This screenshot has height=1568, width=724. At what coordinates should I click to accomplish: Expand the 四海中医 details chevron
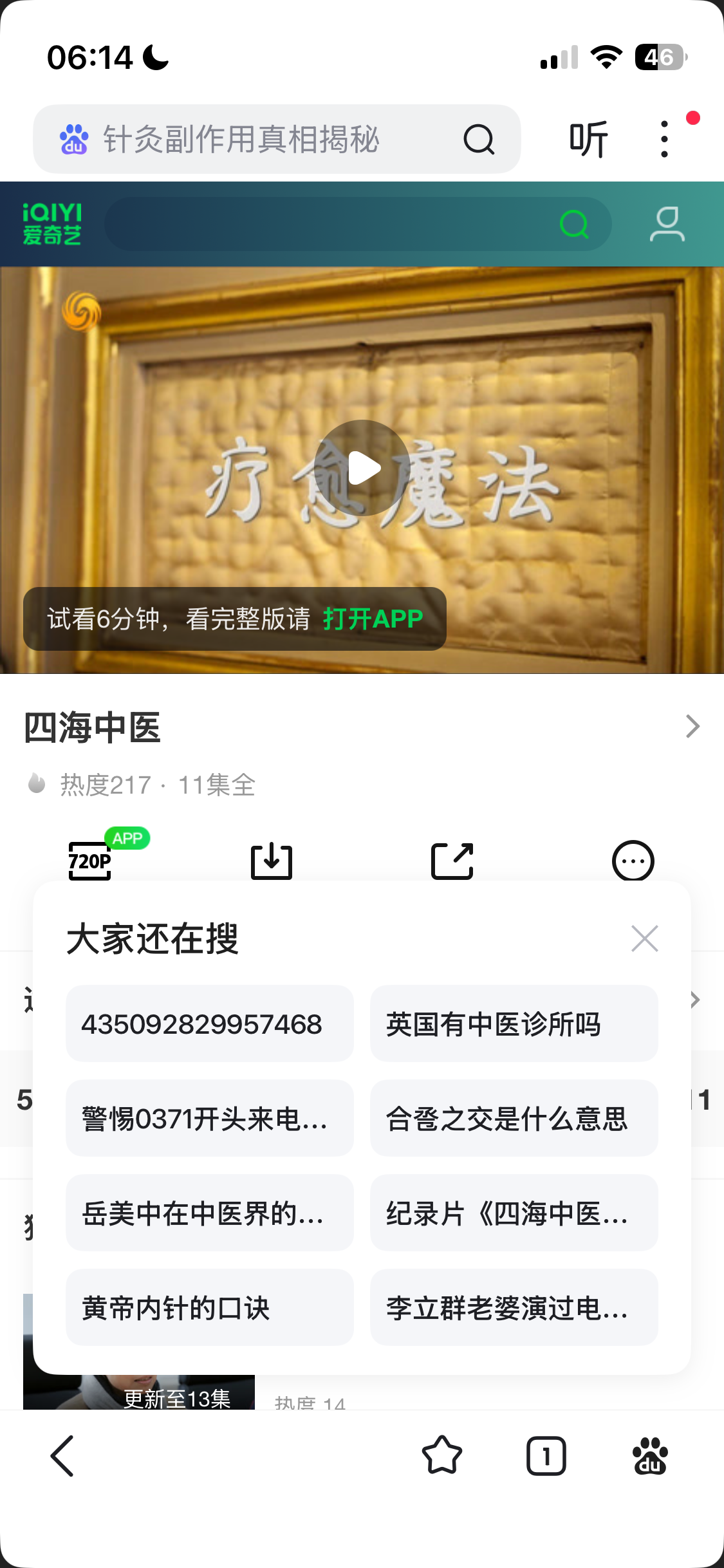coord(692,727)
